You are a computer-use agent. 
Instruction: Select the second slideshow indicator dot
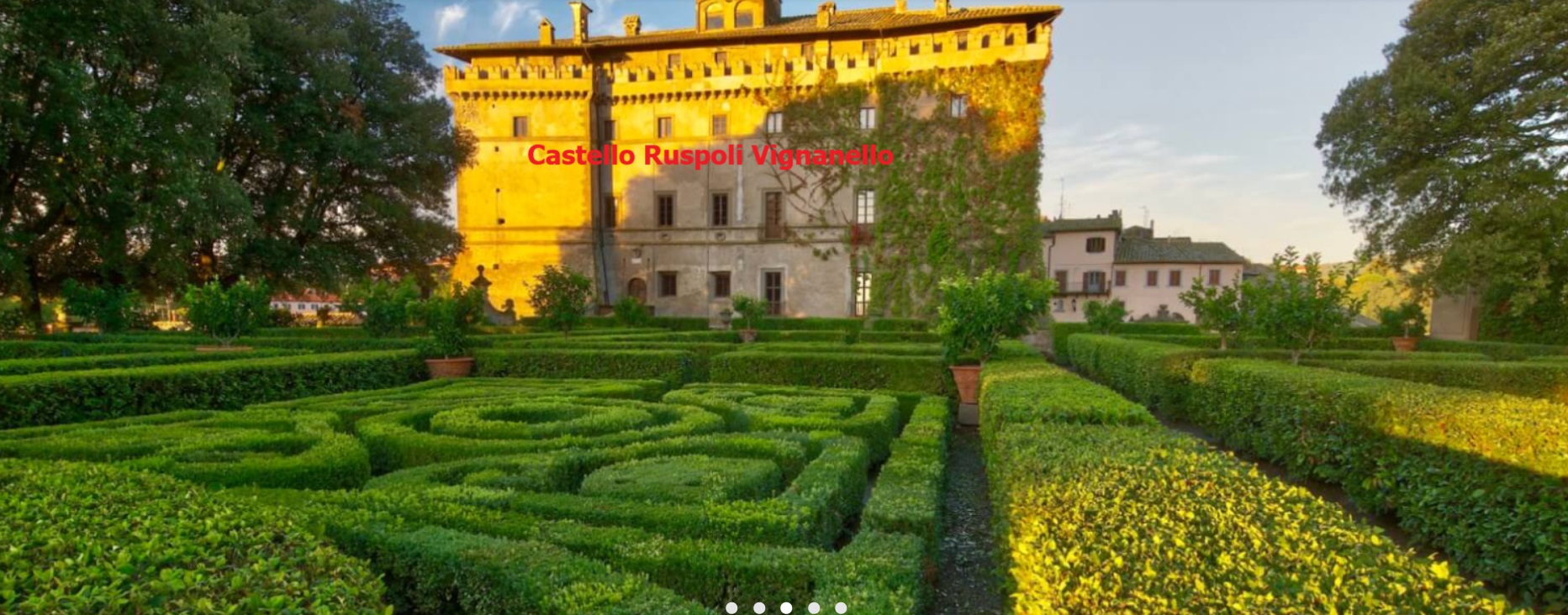tap(759, 608)
